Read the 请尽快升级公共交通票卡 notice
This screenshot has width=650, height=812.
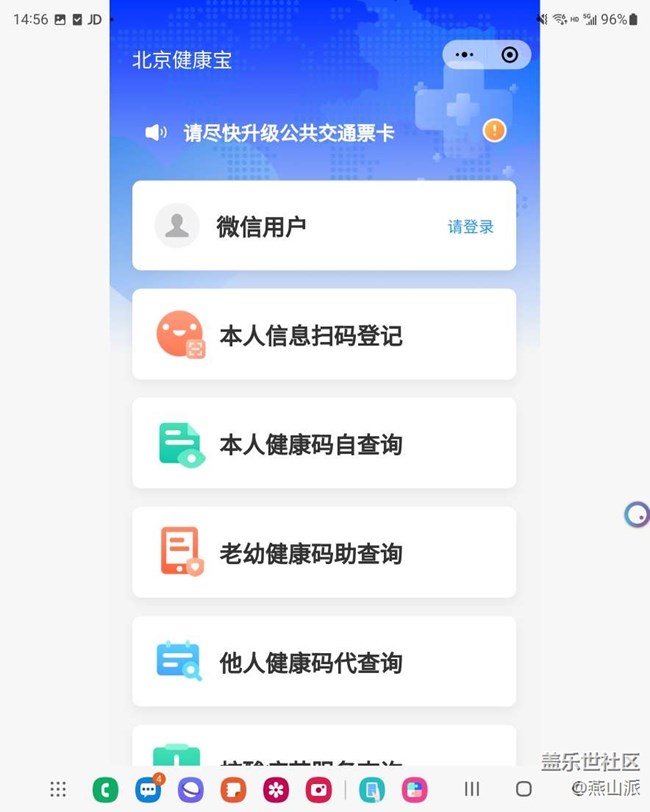click(x=289, y=133)
